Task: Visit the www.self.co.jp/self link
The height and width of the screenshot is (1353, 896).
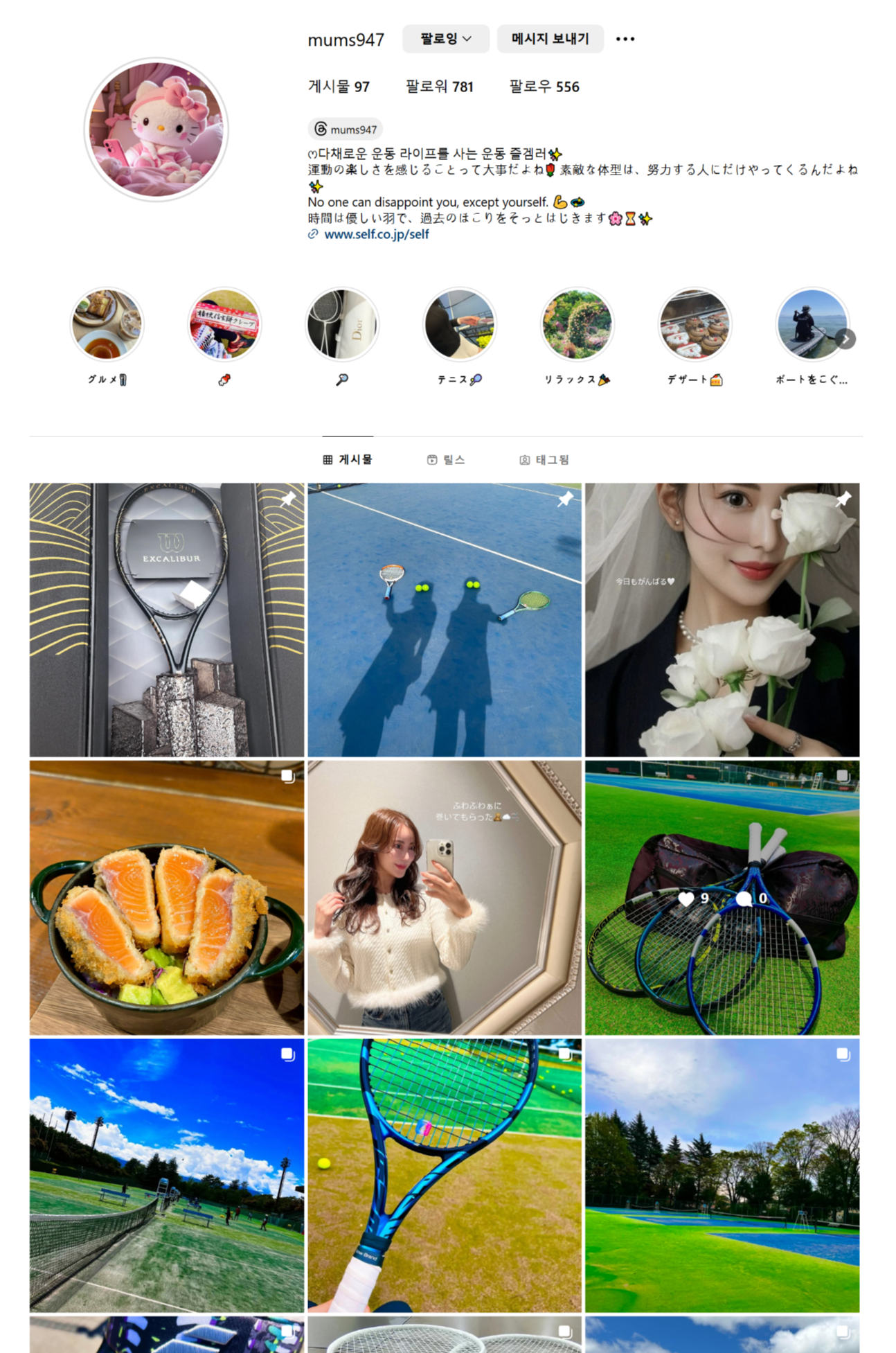Action: tap(376, 234)
